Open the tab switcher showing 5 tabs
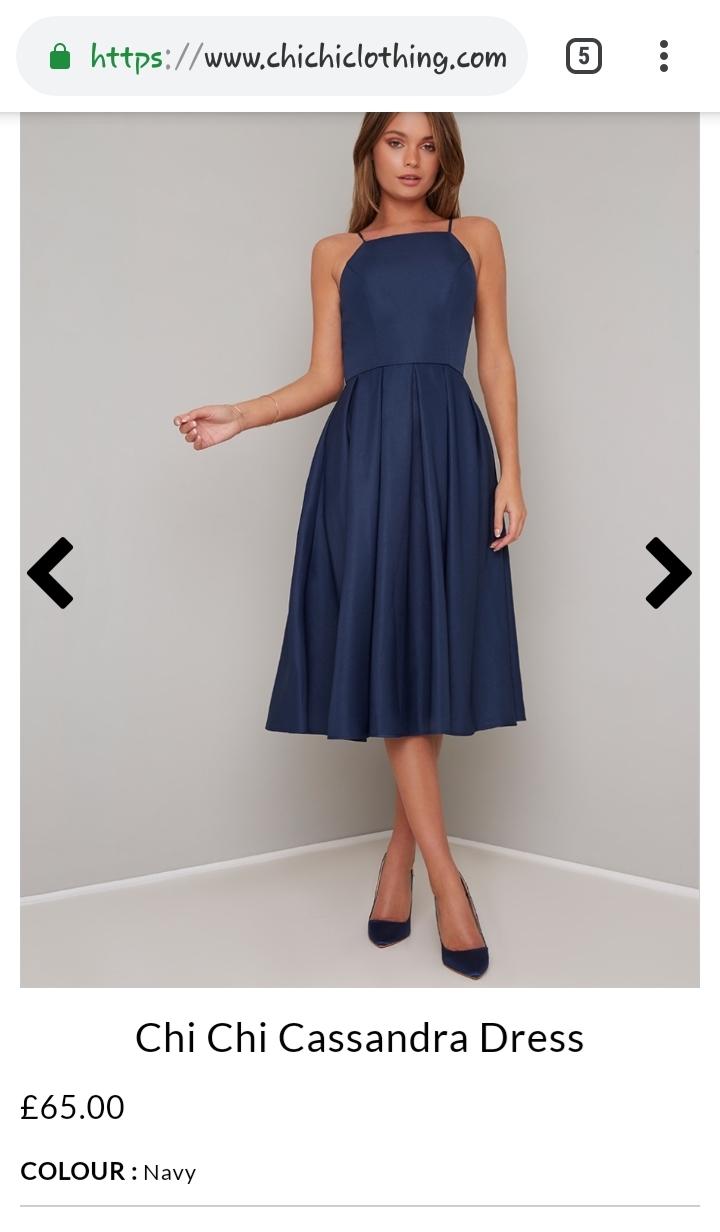The image size is (720, 1232). click(584, 56)
